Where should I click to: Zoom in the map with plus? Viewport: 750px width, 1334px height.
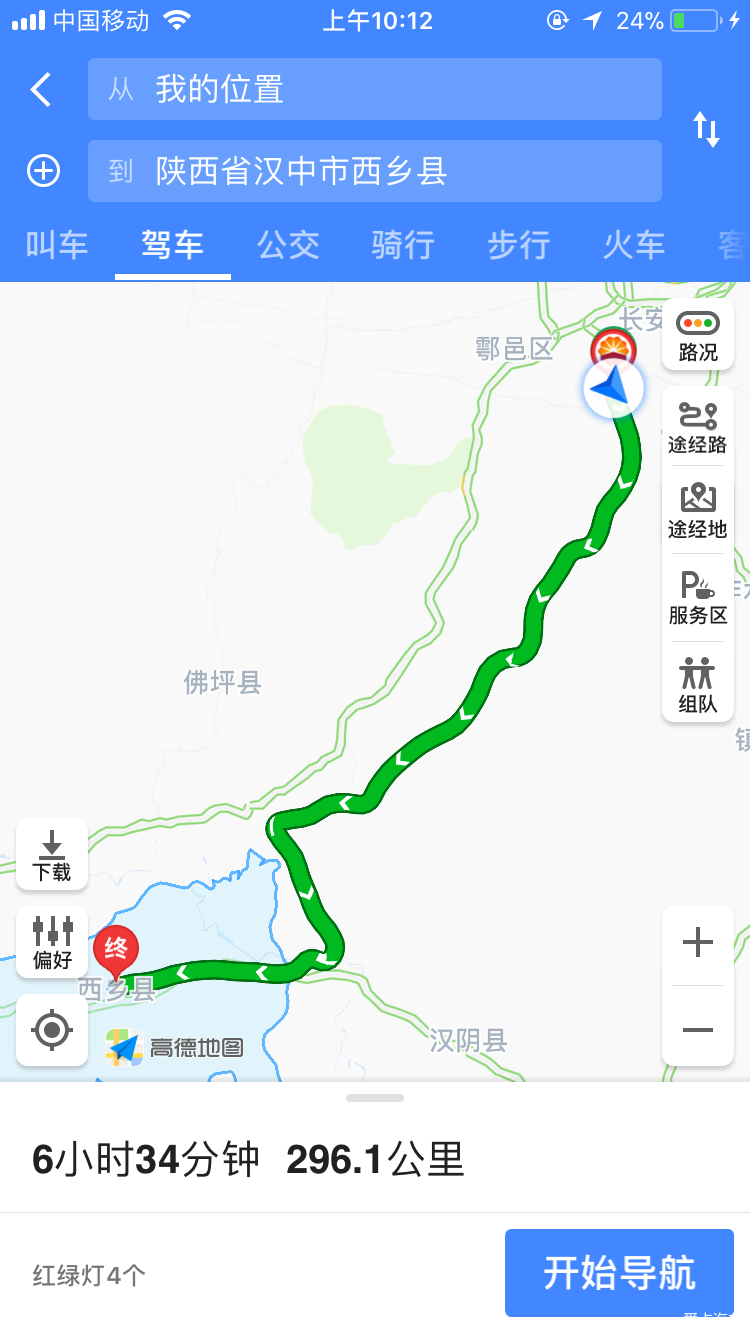(x=697, y=943)
